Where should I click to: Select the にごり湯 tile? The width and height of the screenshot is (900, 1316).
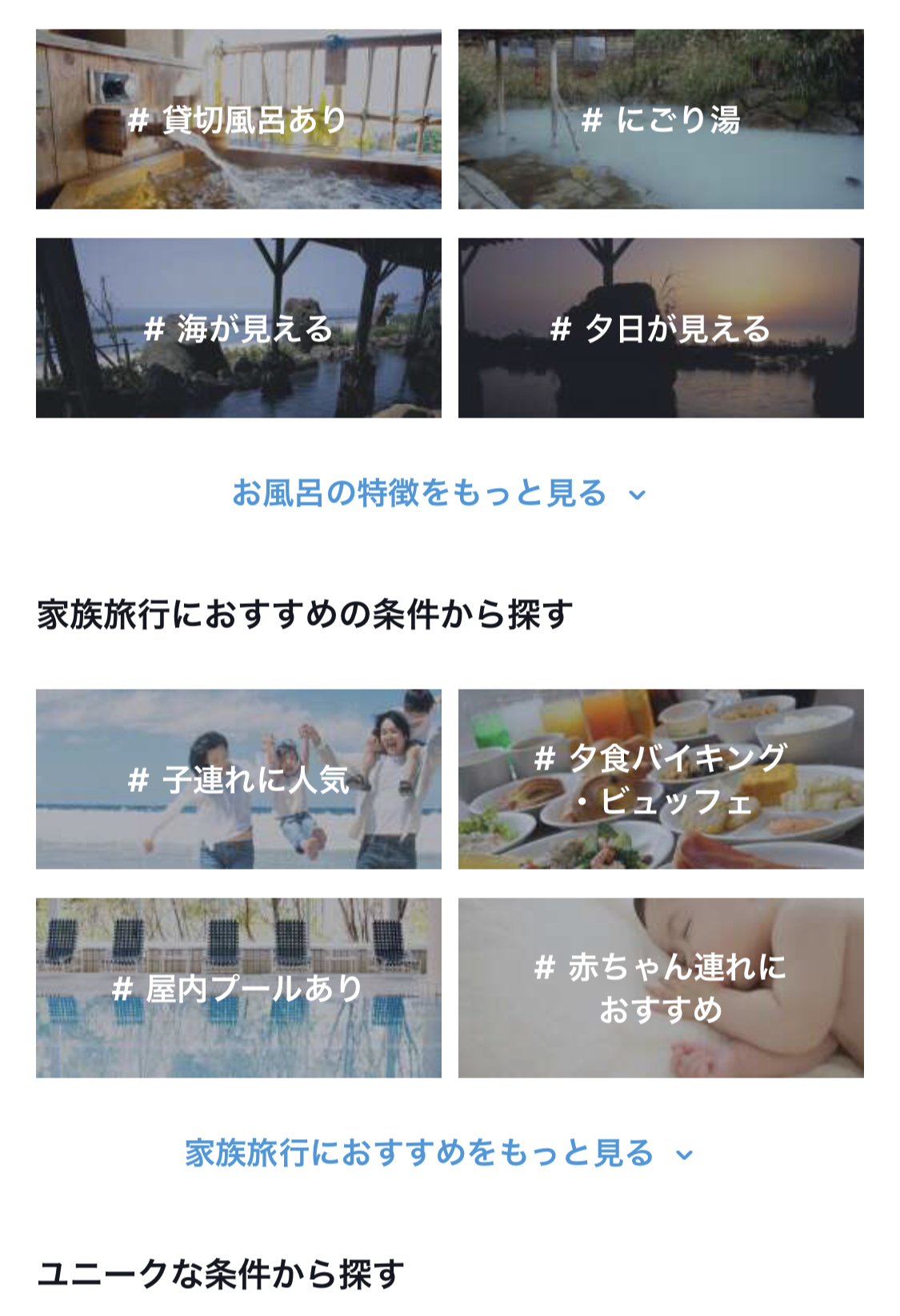[661, 120]
